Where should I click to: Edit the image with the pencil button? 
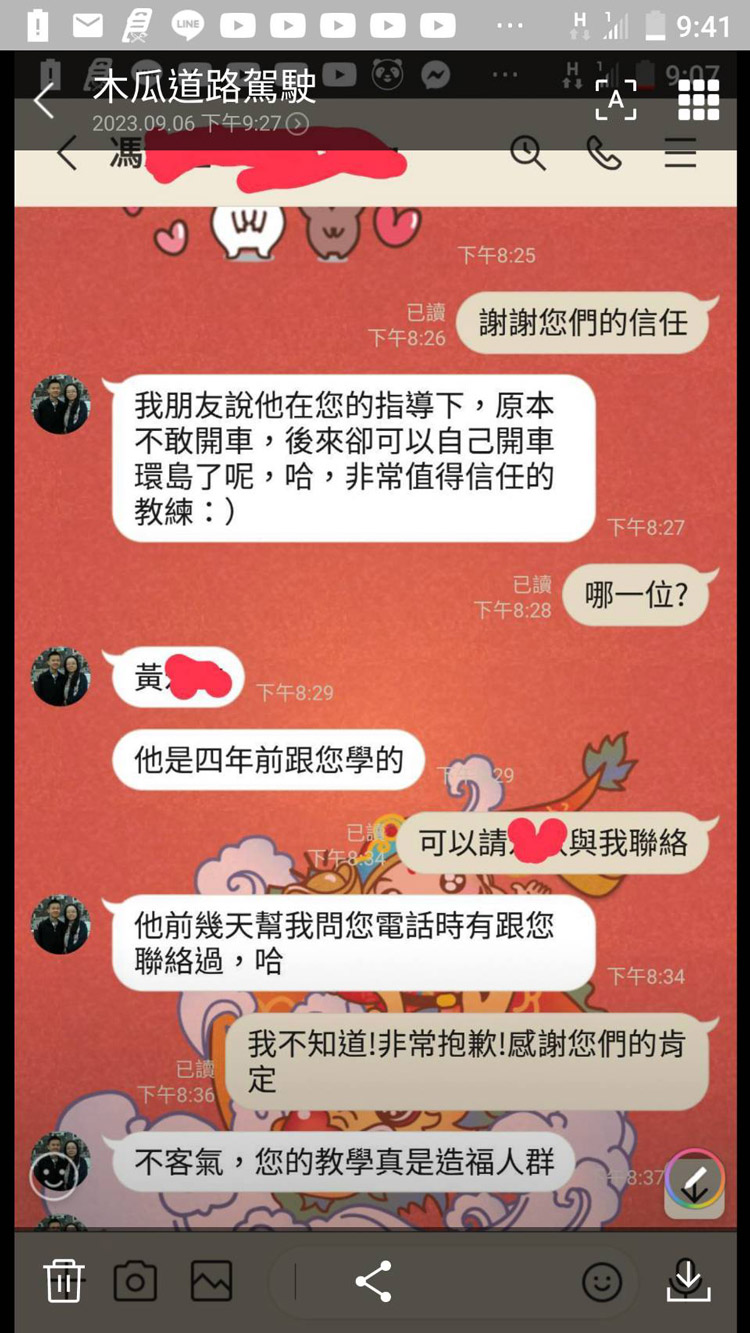(x=694, y=1179)
